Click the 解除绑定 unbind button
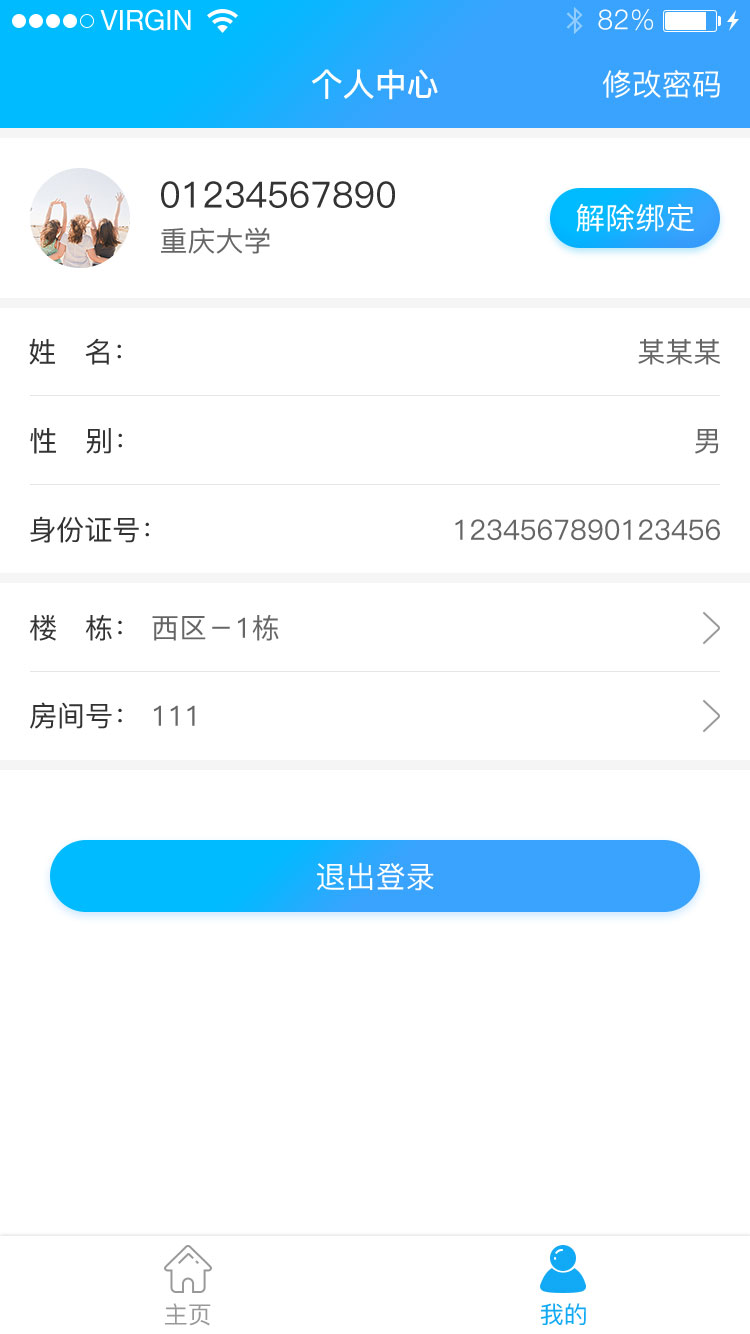Screen dimensions: 750x1334 tap(635, 218)
